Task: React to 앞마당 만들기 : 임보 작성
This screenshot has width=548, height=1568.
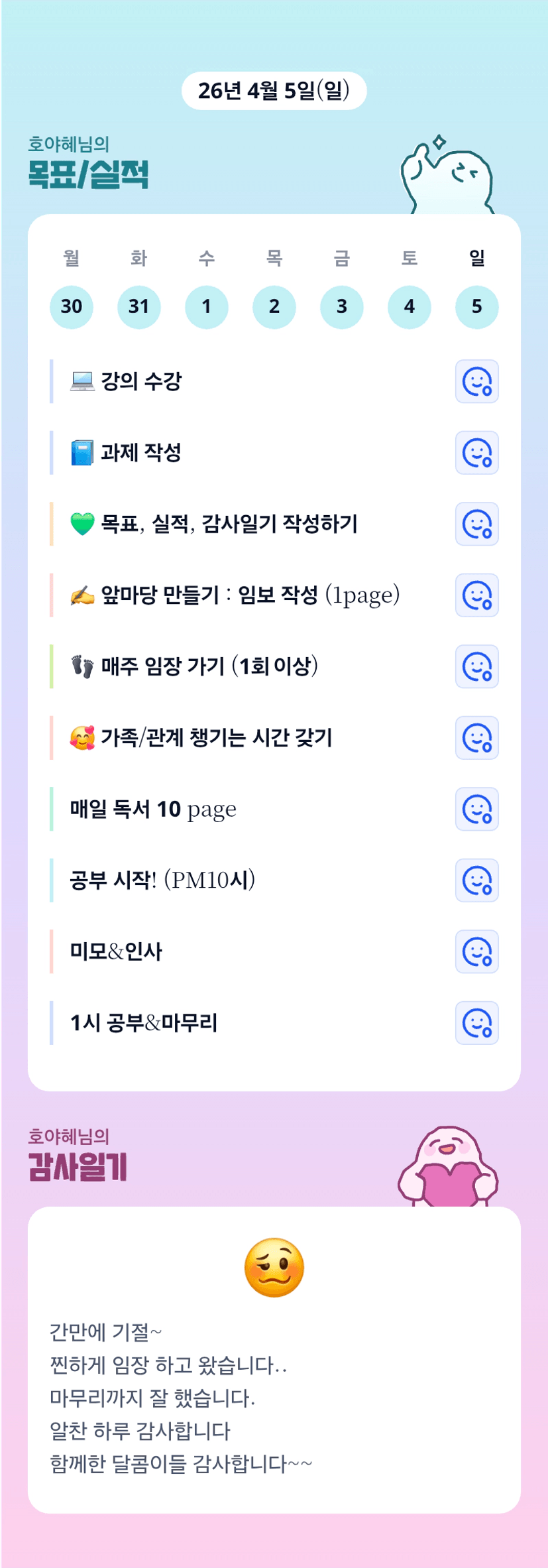Action: point(477,595)
